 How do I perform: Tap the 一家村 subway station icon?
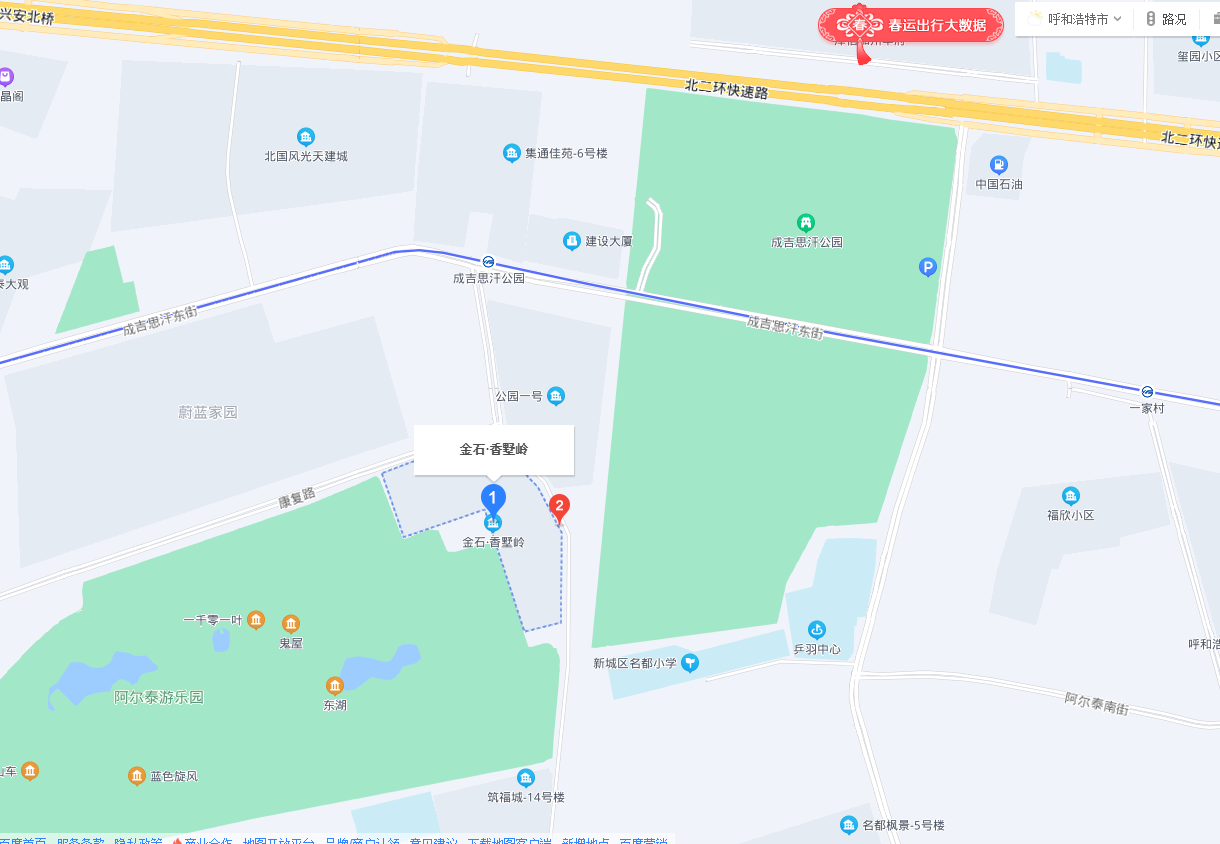(x=1147, y=391)
